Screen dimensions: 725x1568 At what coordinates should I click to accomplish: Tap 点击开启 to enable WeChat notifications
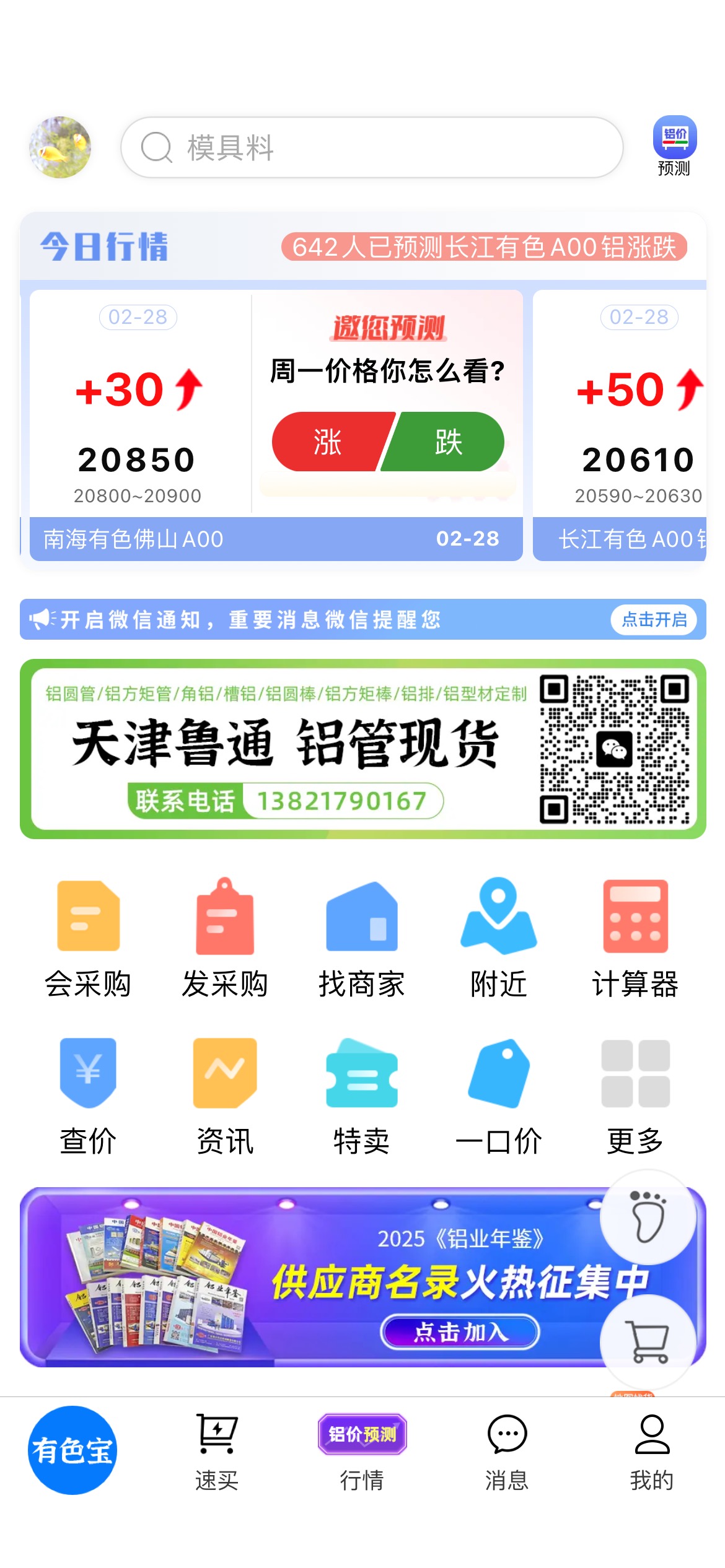tap(654, 619)
